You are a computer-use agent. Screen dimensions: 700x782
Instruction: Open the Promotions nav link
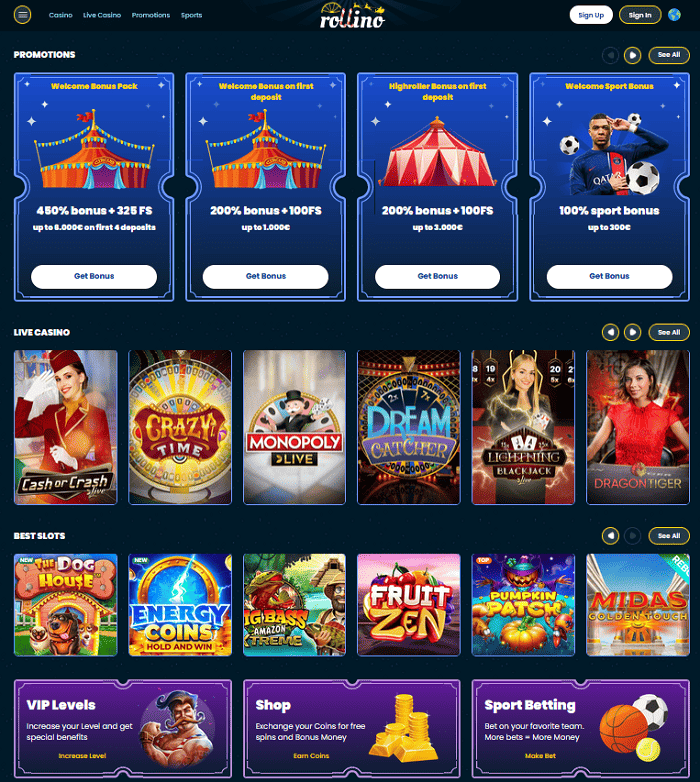click(151, 16)
